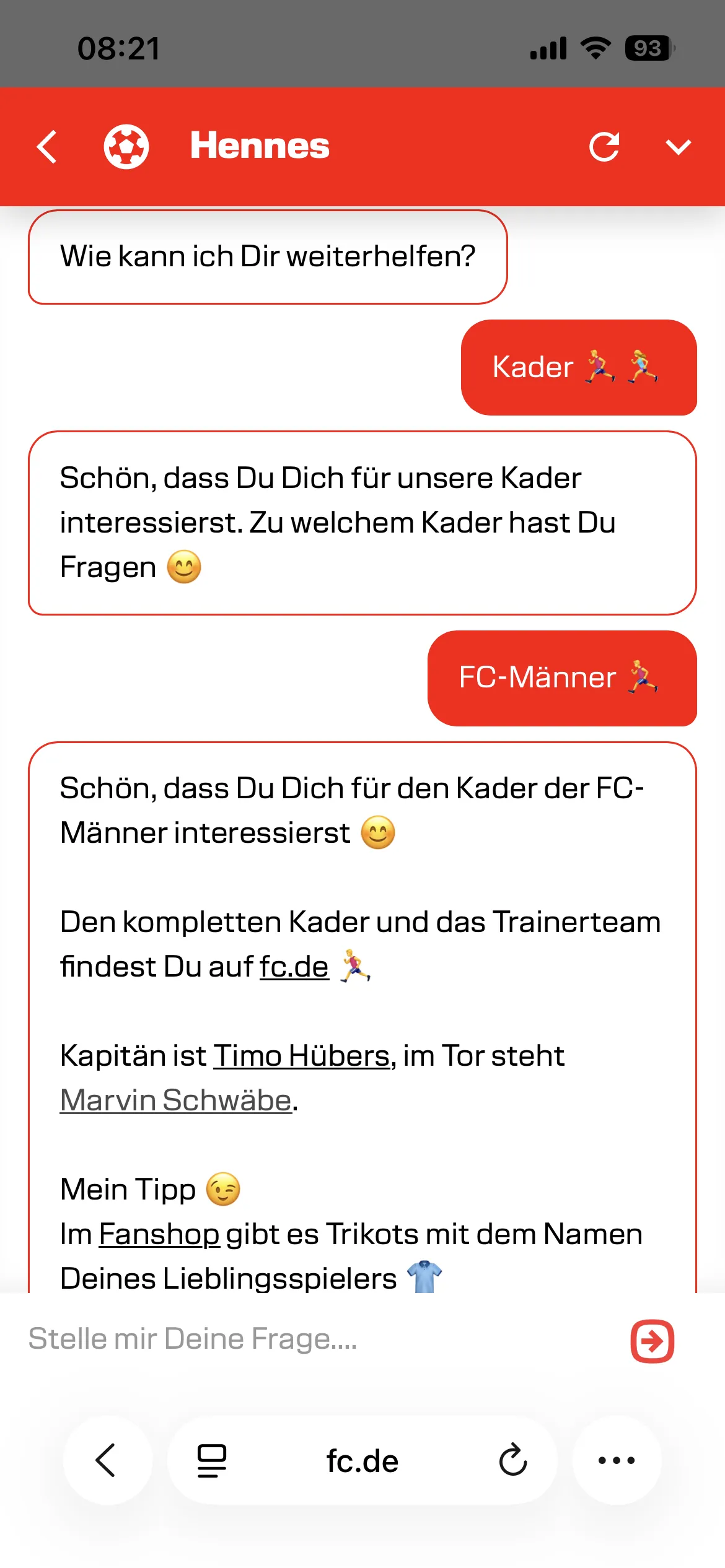This screenshot has height=1568, width=725.
Task: Click the 'Hennes' chat title text
Action: click(x=259, y=146)
